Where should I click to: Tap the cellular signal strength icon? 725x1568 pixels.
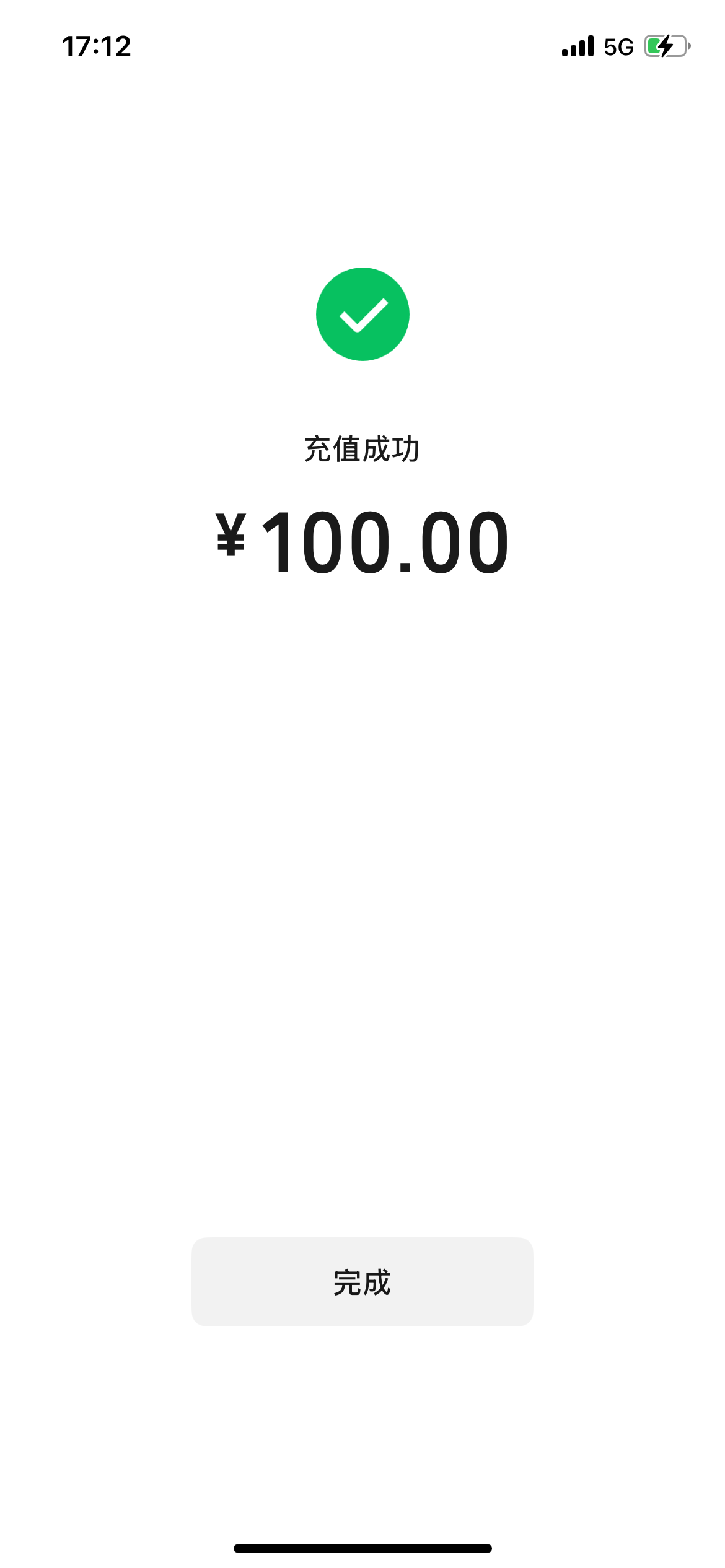click(x=576, y=46)
